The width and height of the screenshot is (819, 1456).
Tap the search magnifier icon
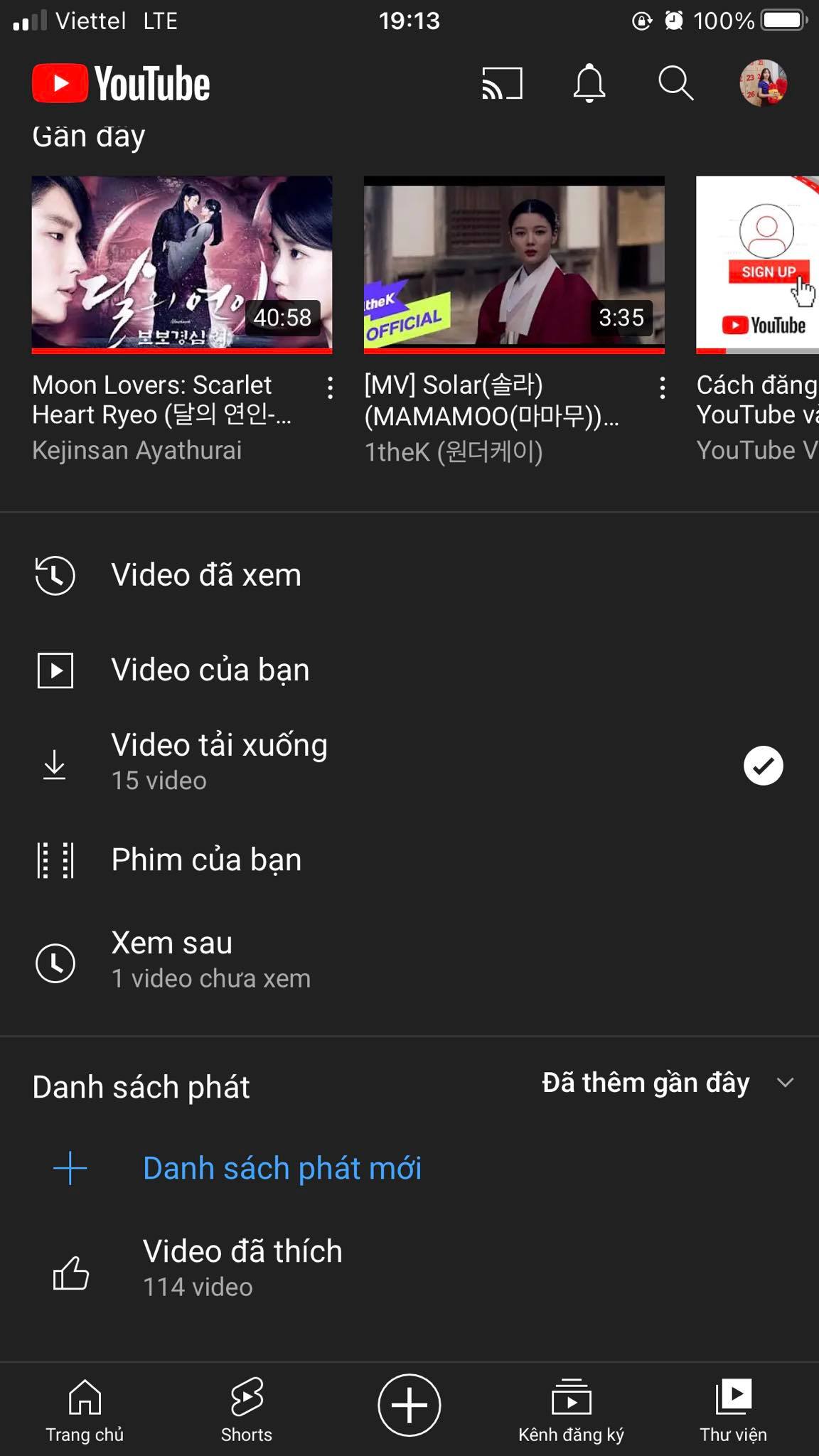[675, 84]
